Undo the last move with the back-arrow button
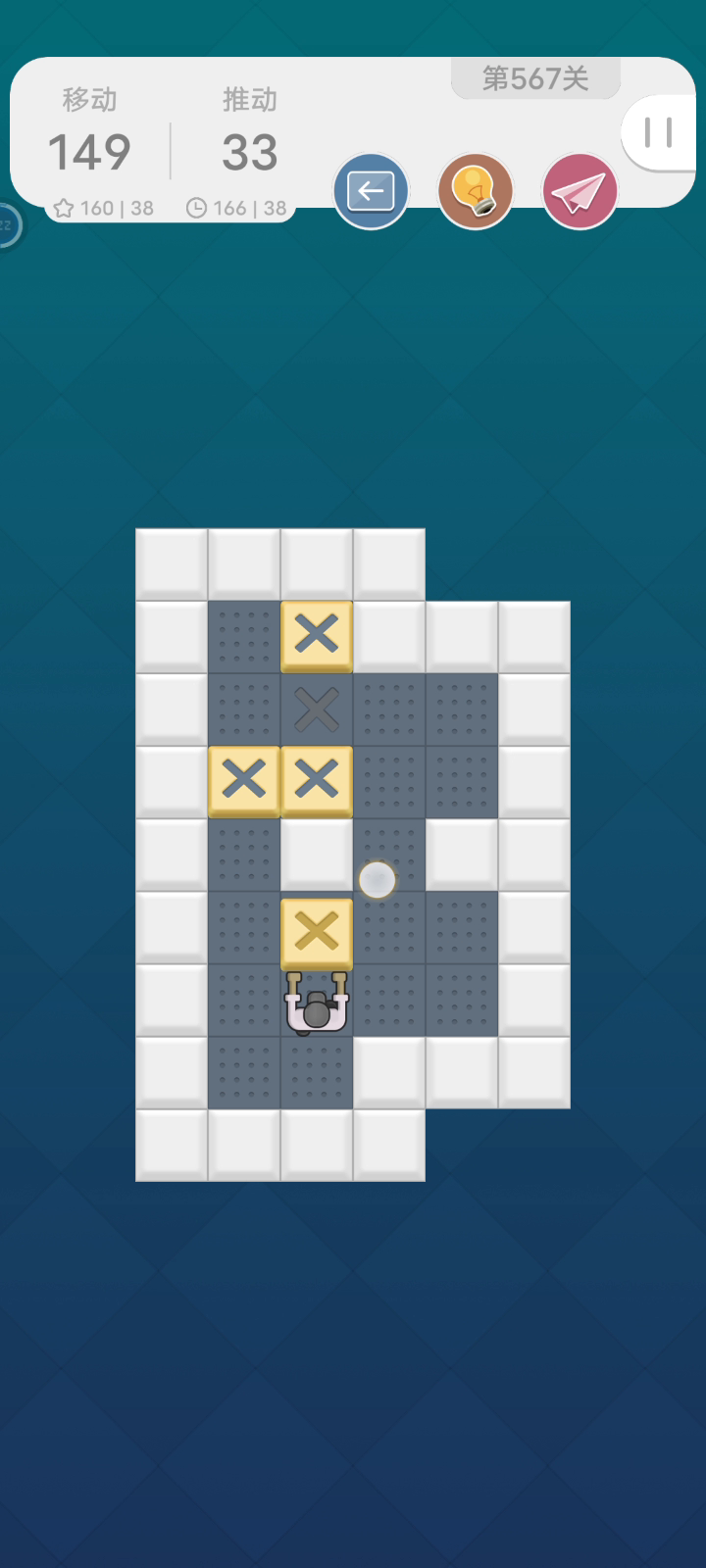The image size is (706, 1568). coord(371,191)
